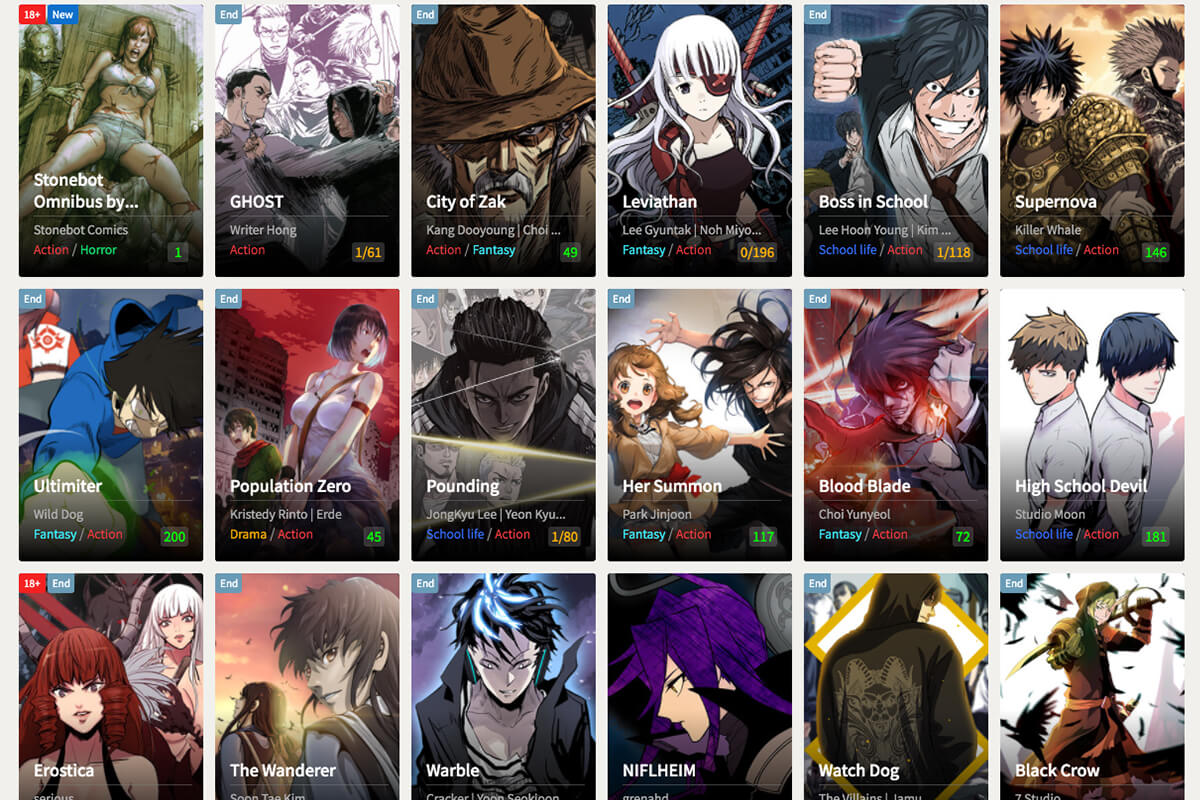Select the Leviathan comic card
1200x800 pixels.
(x=699, y=140)
